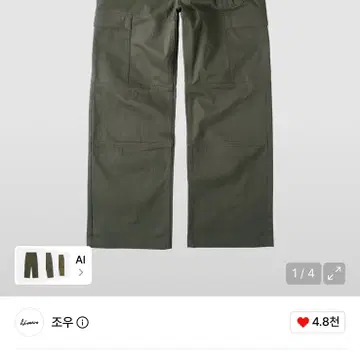Like the brand with the 4.8천 heart button

click(318, 322)
